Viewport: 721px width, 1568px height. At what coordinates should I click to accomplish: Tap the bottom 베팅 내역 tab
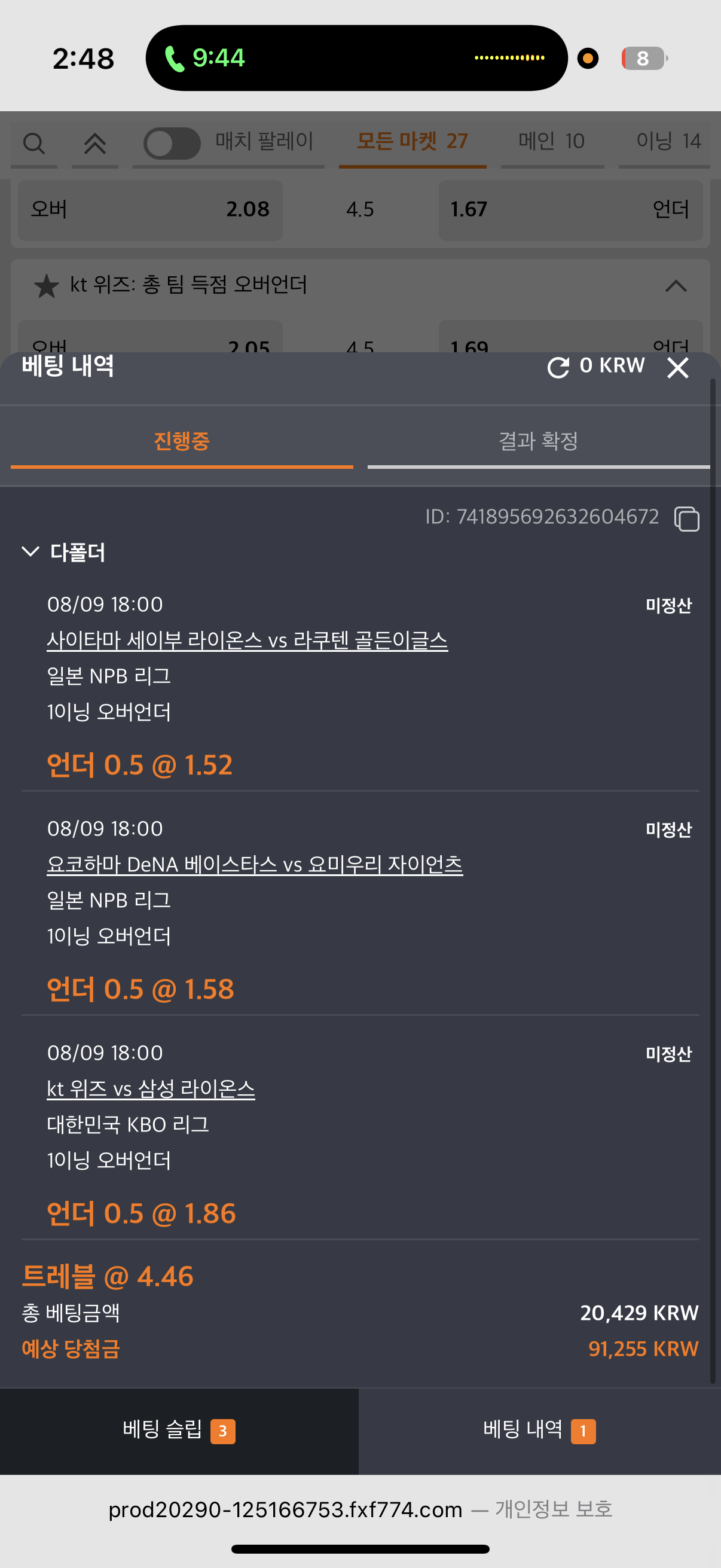click(x=540, y=1430)
